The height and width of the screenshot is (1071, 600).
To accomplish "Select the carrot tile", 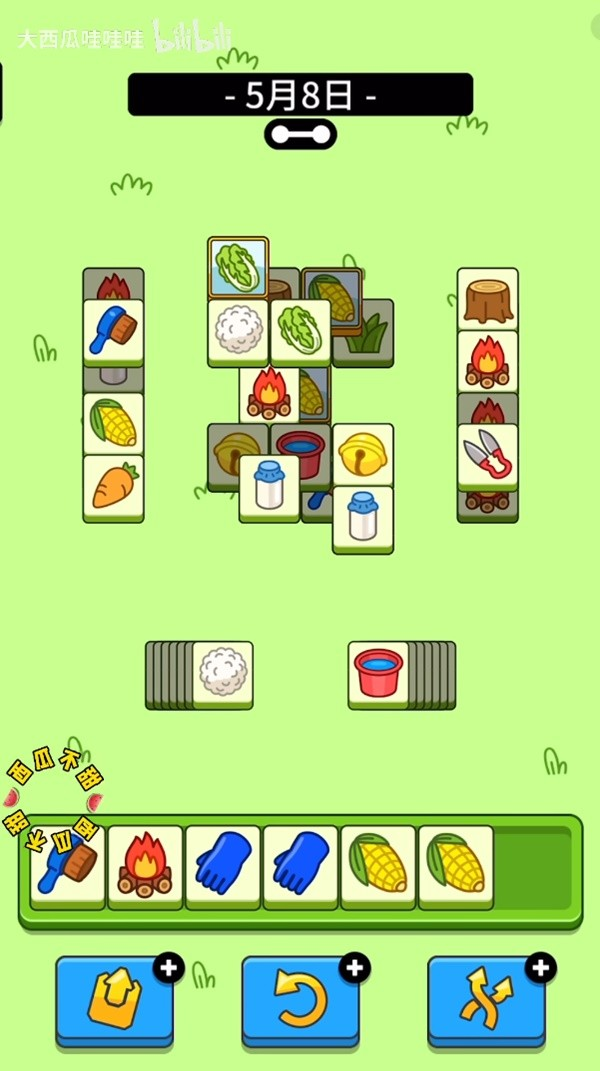I will pos(113,486).
